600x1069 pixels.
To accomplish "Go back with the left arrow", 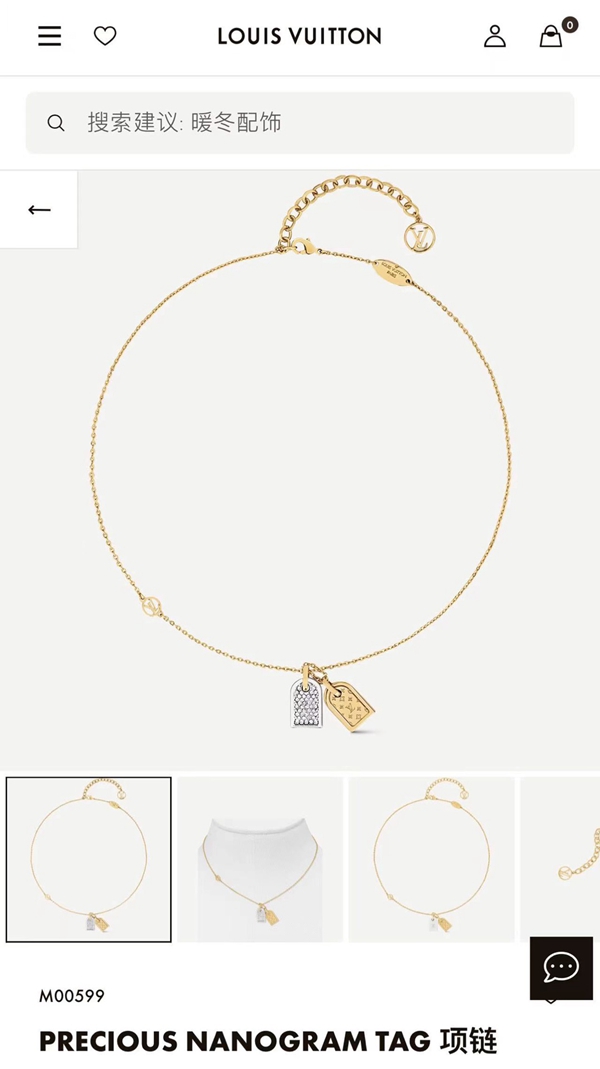I will (x=39, y=210).
